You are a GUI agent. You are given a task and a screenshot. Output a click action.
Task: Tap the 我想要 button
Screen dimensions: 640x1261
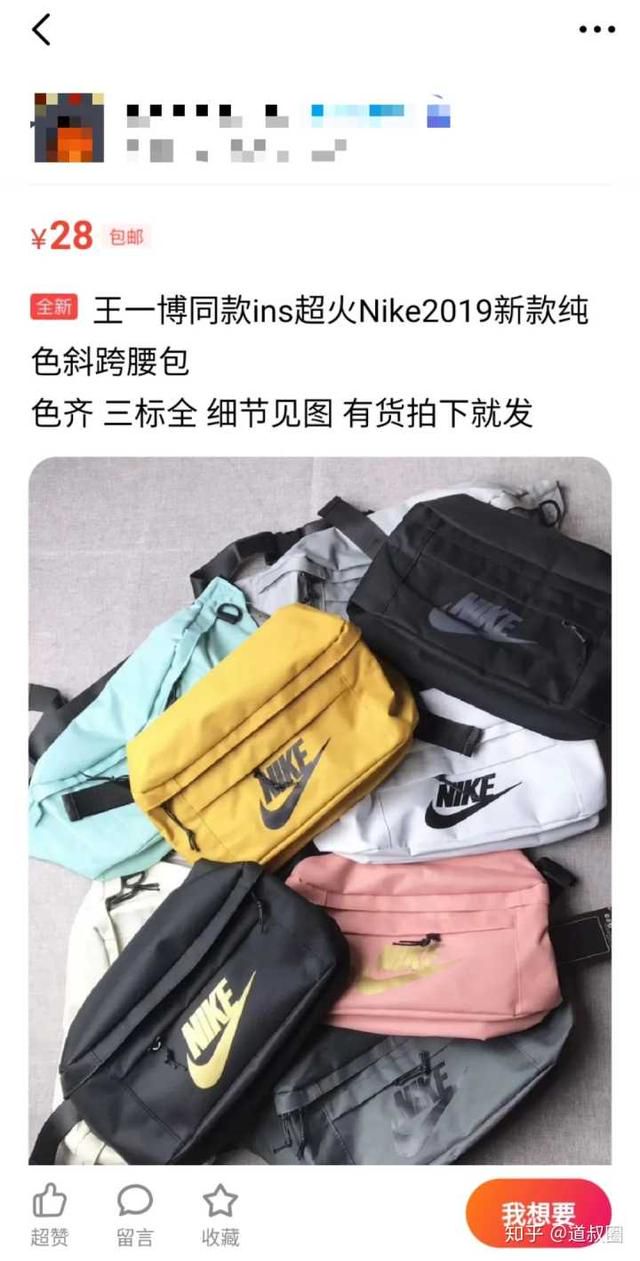[538, 1214]
